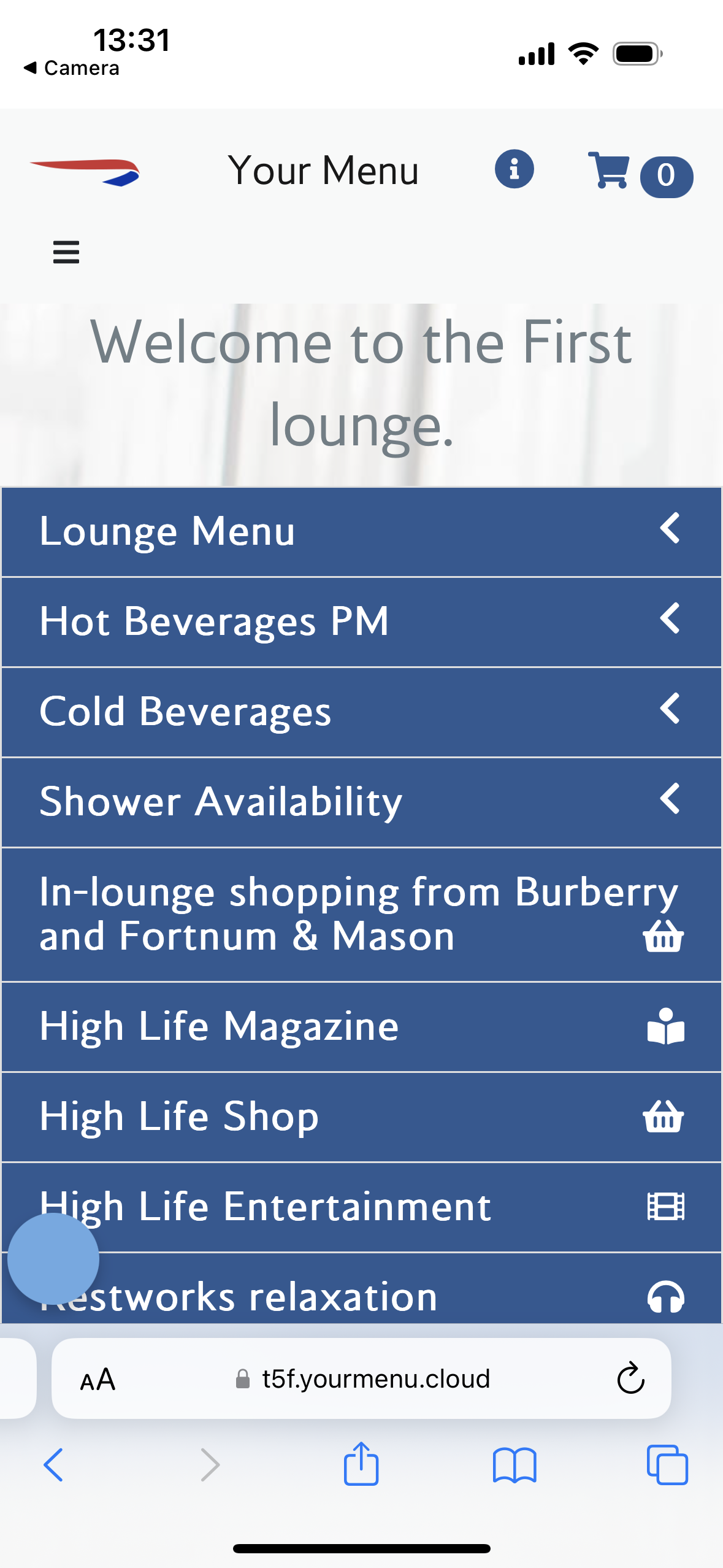
Task: Open Safari reader text size options
Action: coord(98,1380)
